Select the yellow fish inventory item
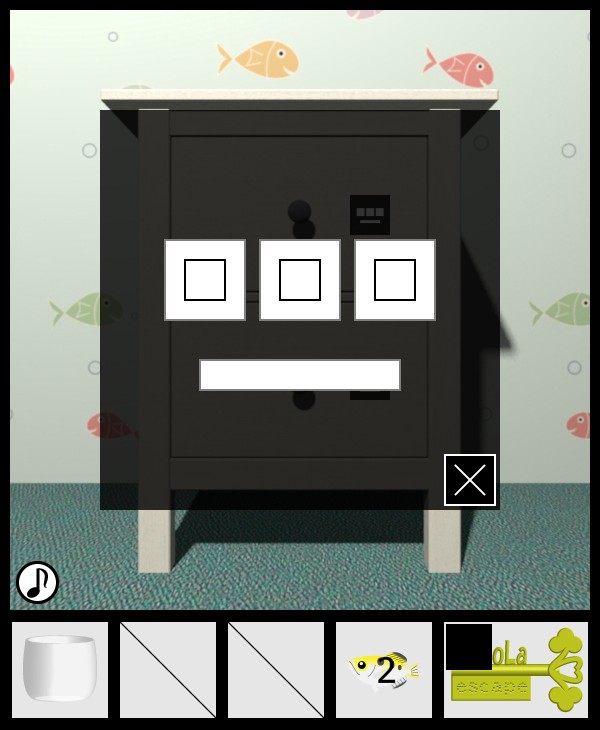600x730 pixels. (x=384, y=669)
